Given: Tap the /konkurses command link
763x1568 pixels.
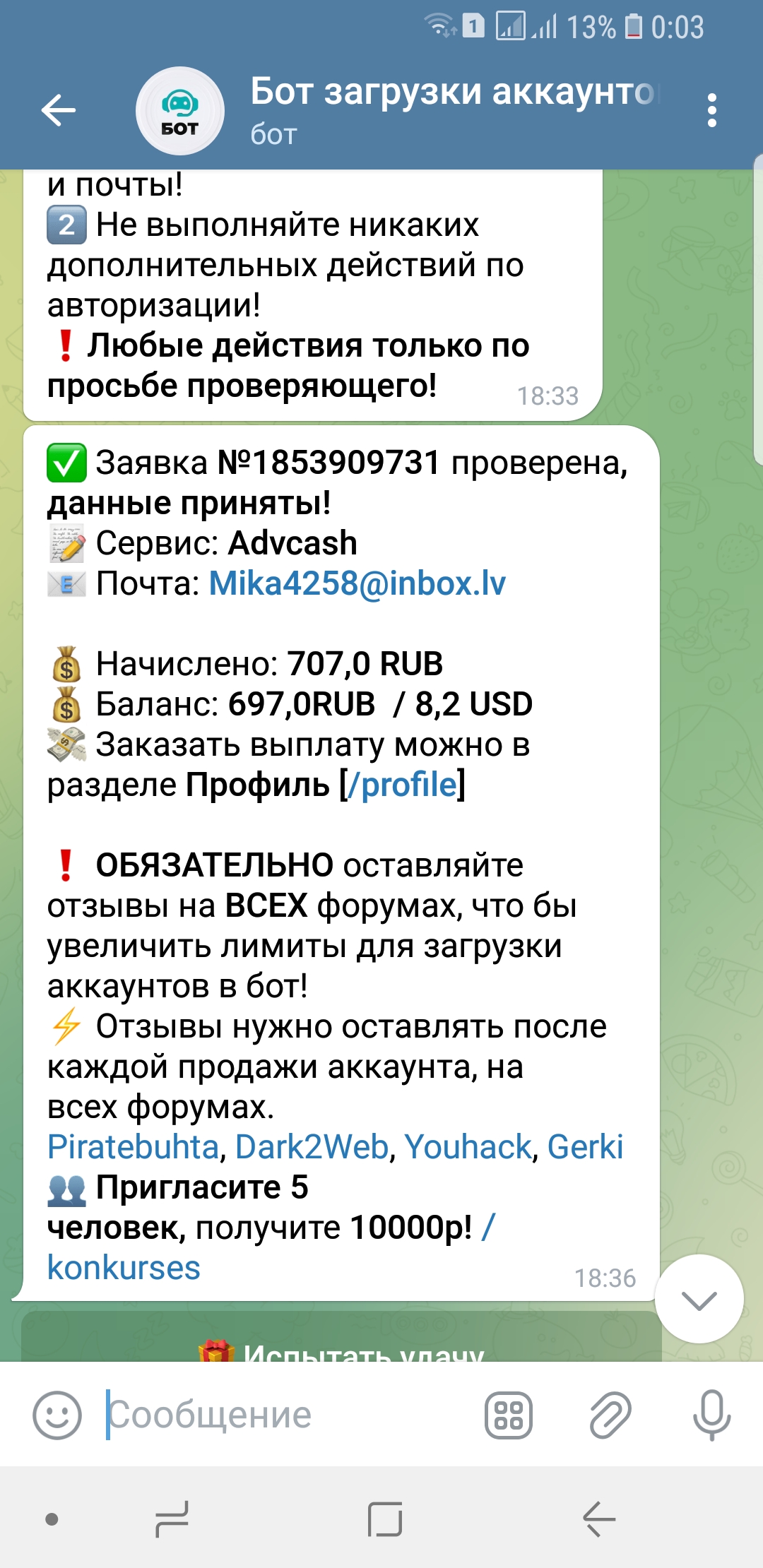Looking at the screenshot, I should click(124, 1268).
